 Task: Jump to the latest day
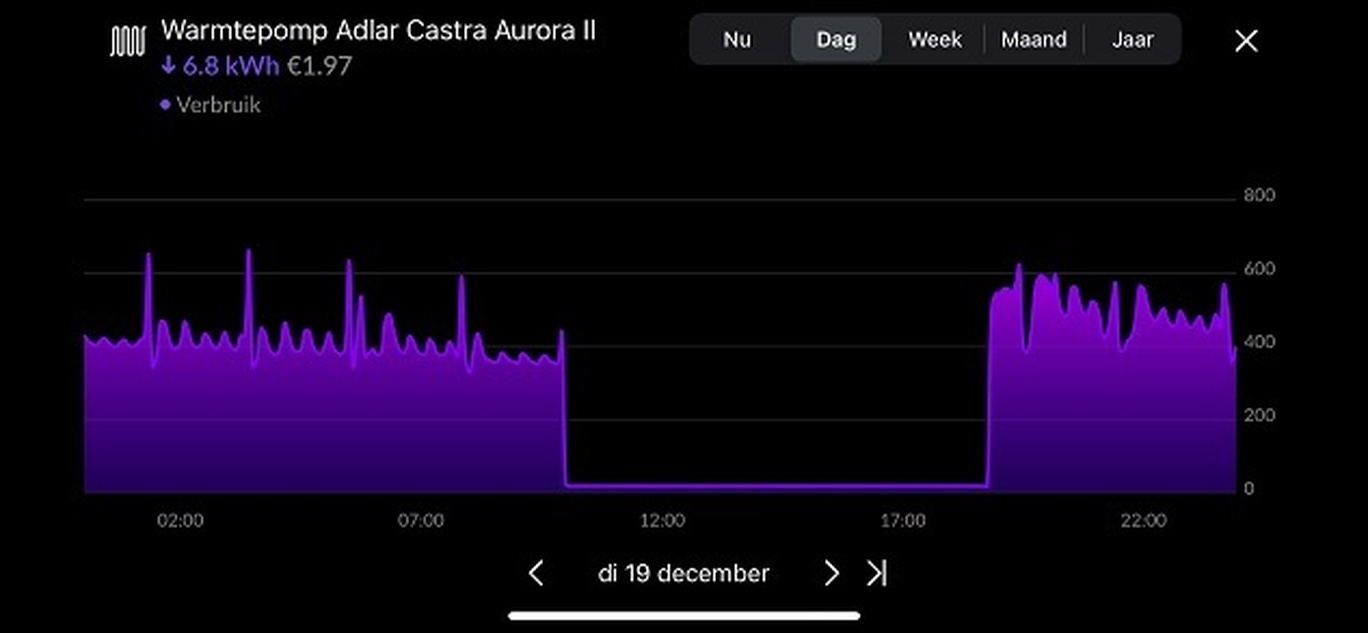[x=876, y=573]
